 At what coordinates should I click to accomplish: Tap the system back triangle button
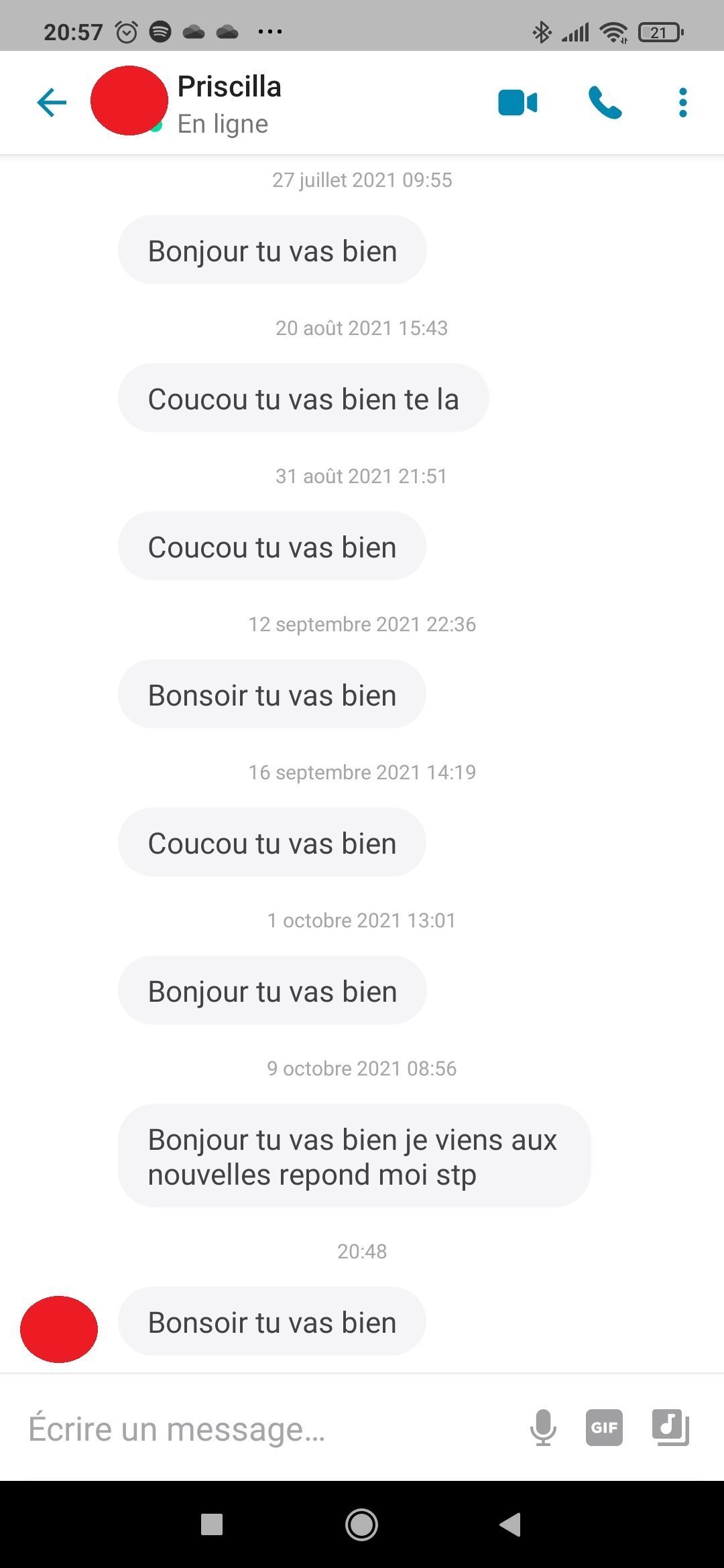(510, 1524)
